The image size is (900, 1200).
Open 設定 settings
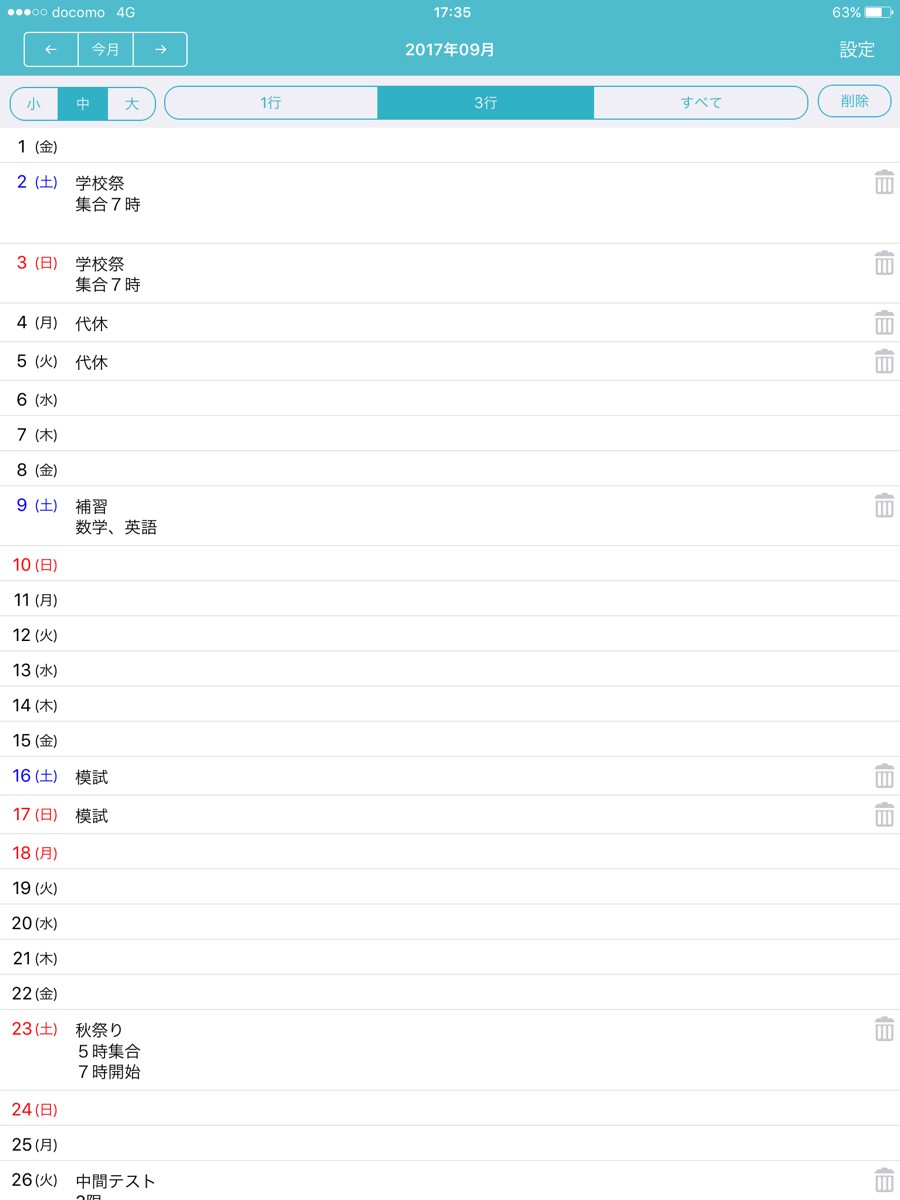click(x=856, y=50)
